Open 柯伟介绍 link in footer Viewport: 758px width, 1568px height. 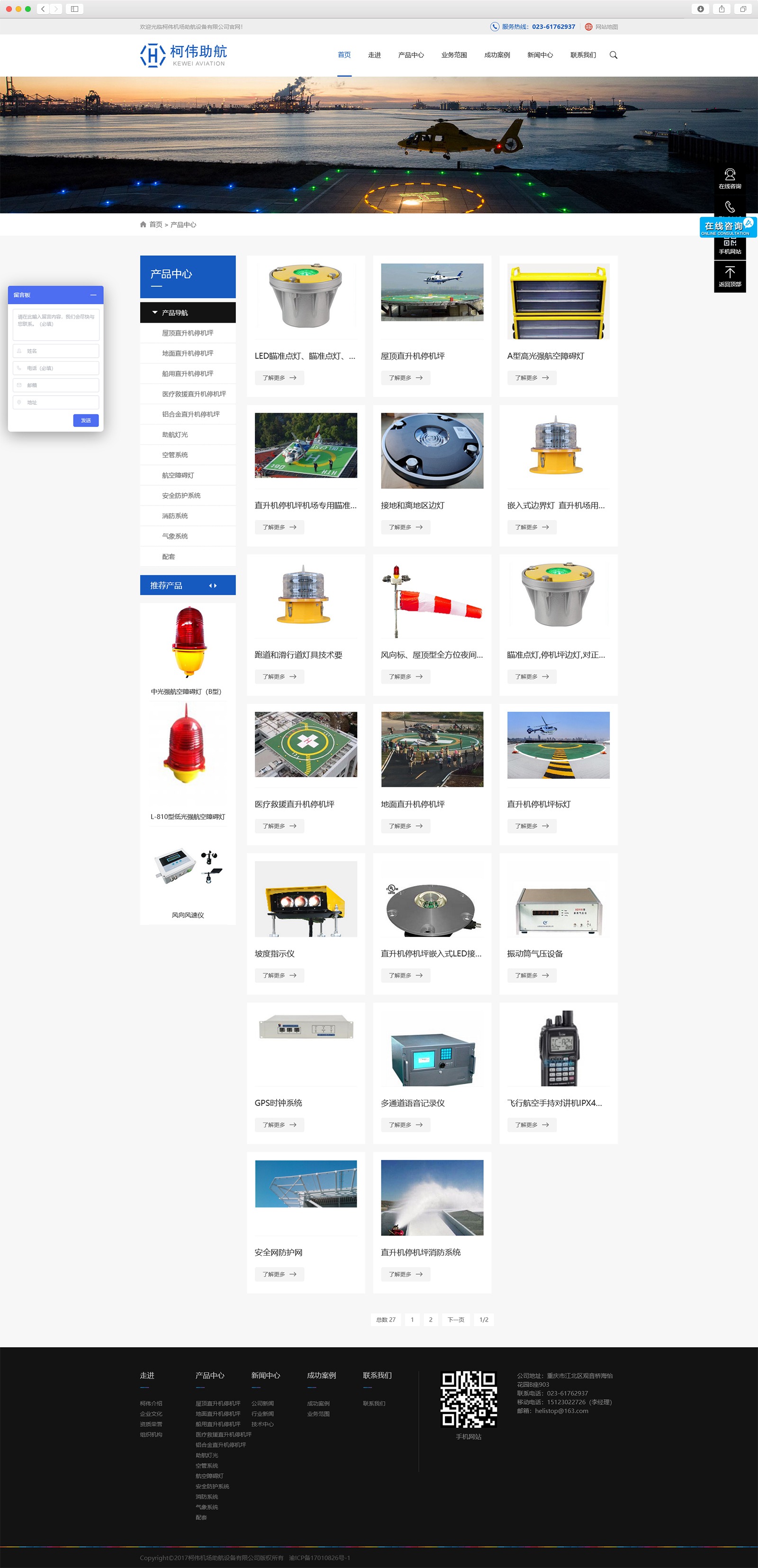[x=151, y=1403]
